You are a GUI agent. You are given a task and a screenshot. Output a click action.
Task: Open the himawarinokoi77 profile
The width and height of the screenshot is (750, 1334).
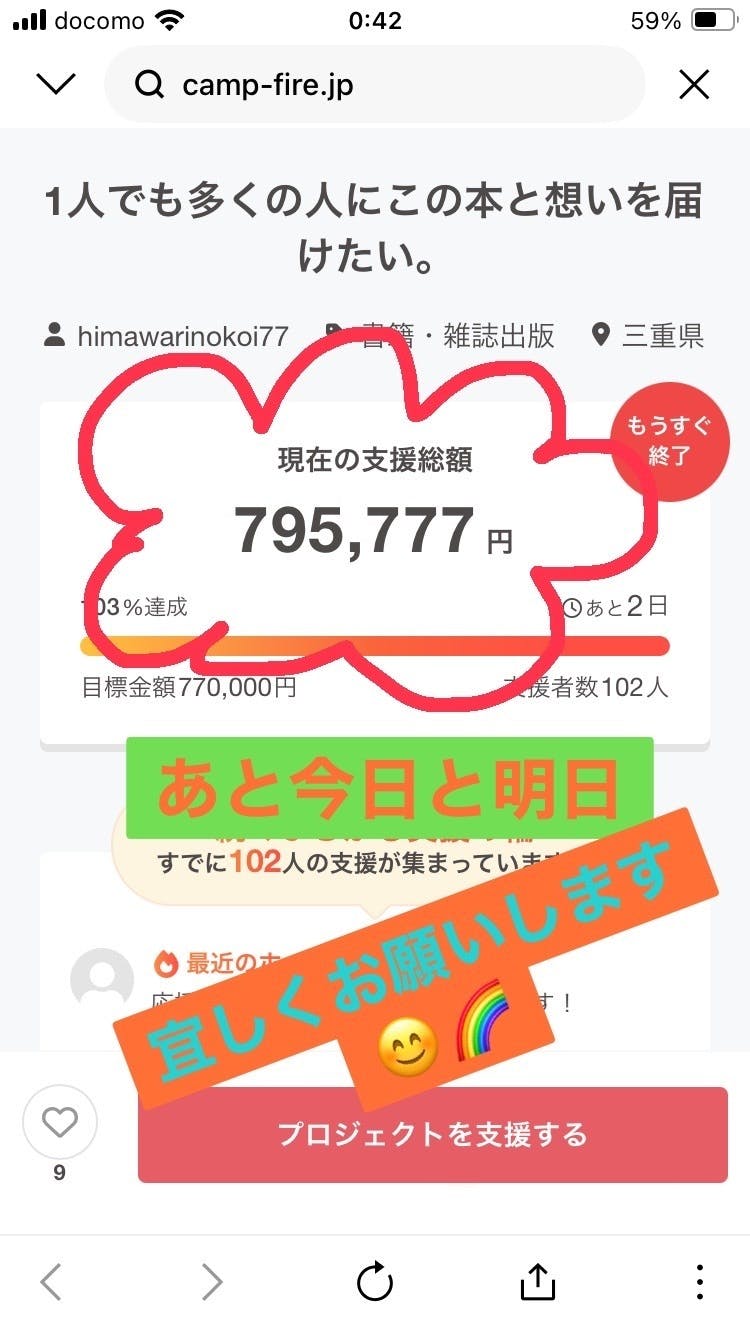tap(167, 335)
